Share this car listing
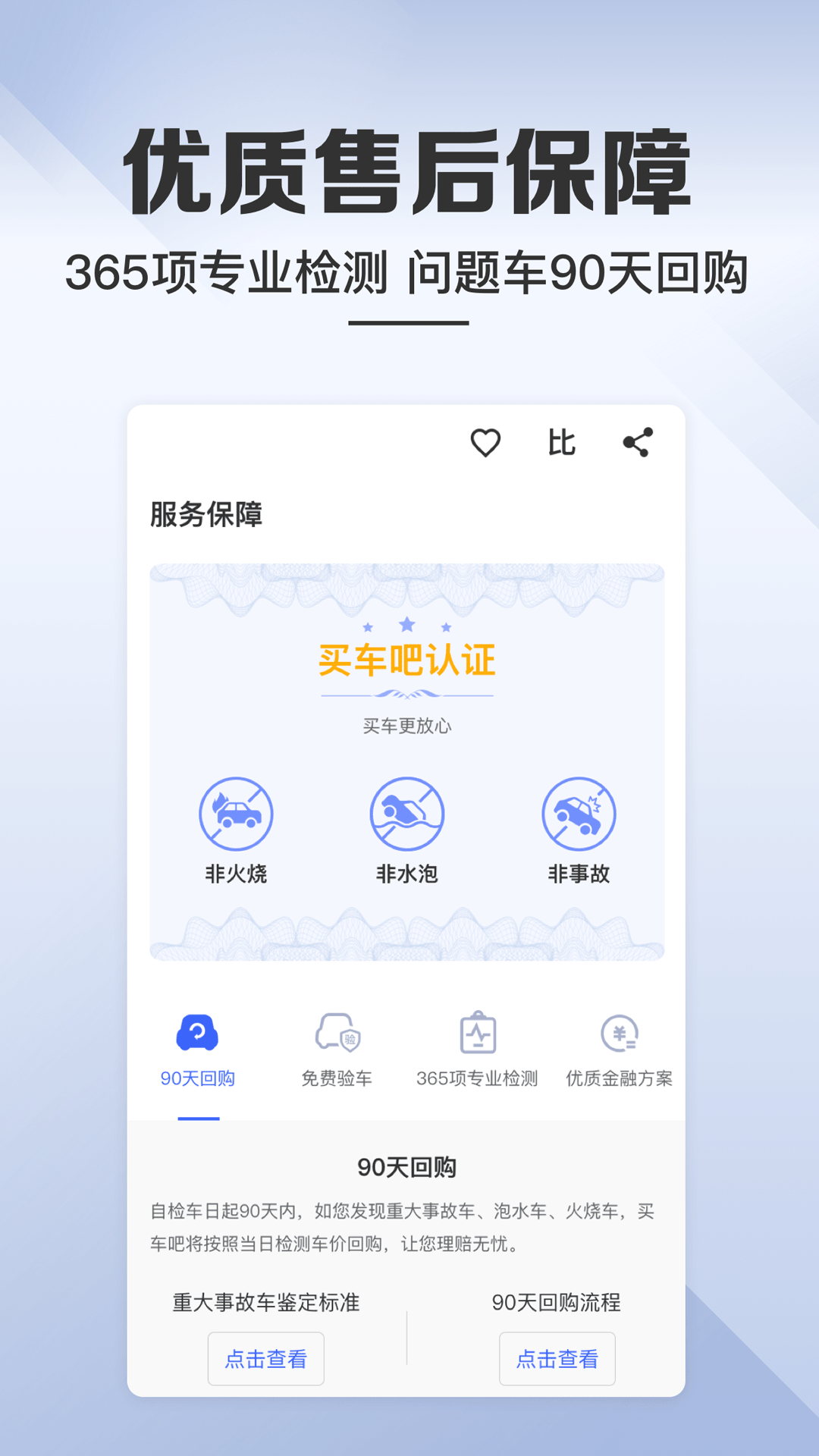Screen dimensions: 819x1456 point(637,442)
